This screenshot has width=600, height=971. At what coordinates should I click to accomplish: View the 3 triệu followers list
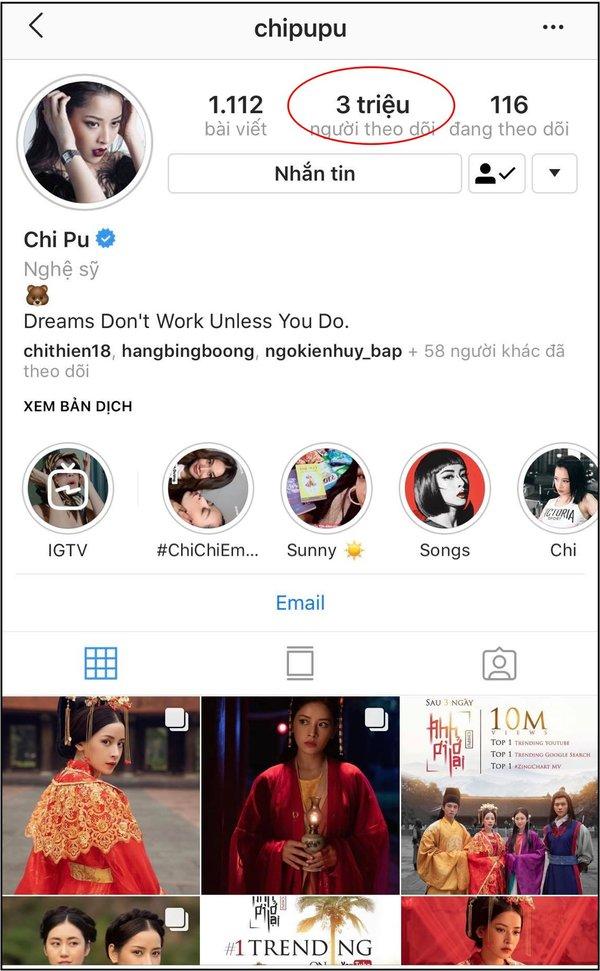point(371,115)
